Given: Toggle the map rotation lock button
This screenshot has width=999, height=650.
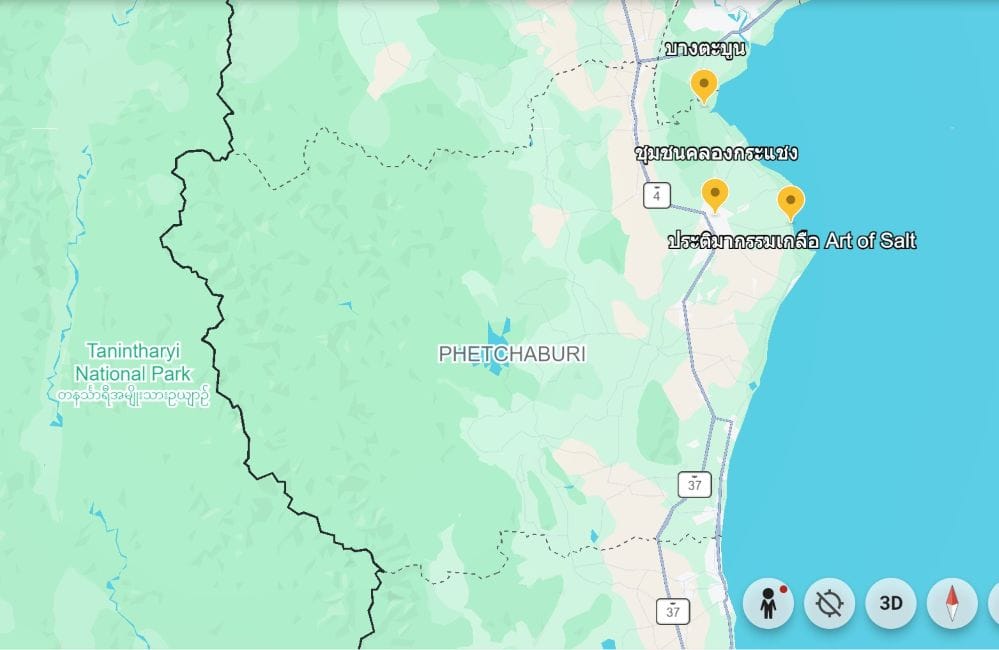Looking at the screenshot, I should click(829, 603).
